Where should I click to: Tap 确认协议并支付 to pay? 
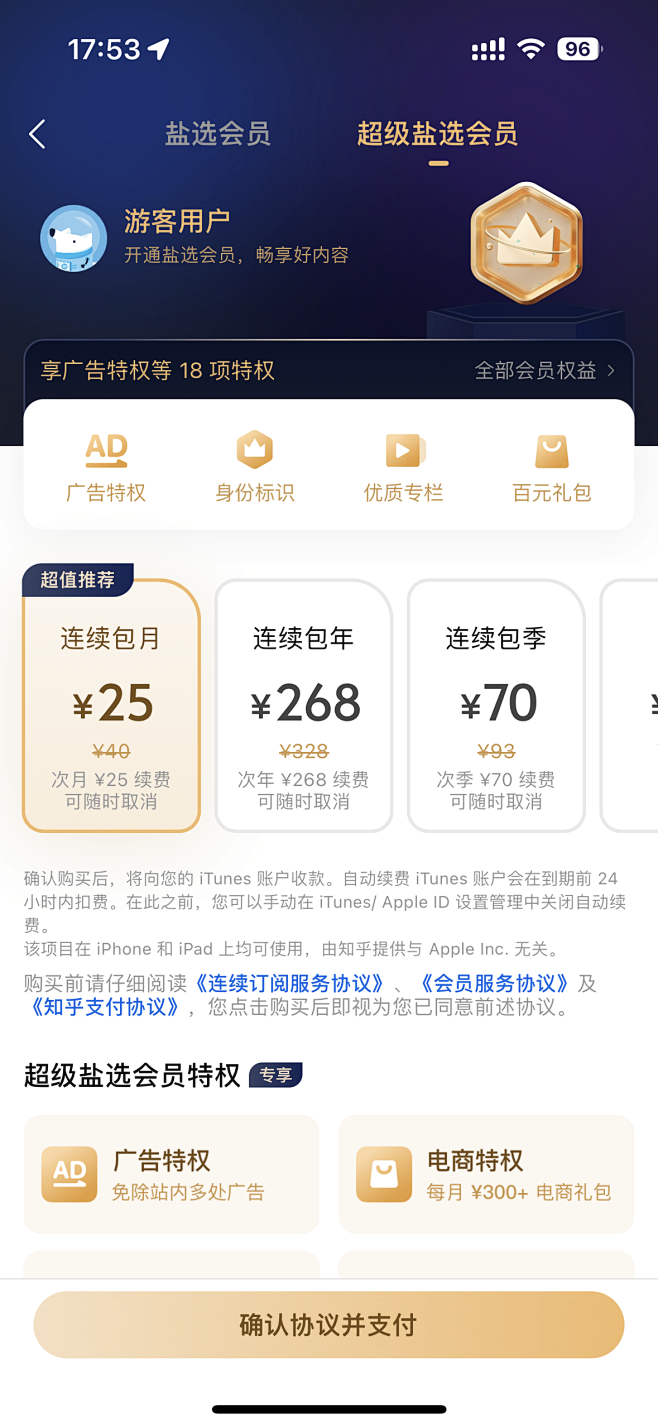(329, 1325)
